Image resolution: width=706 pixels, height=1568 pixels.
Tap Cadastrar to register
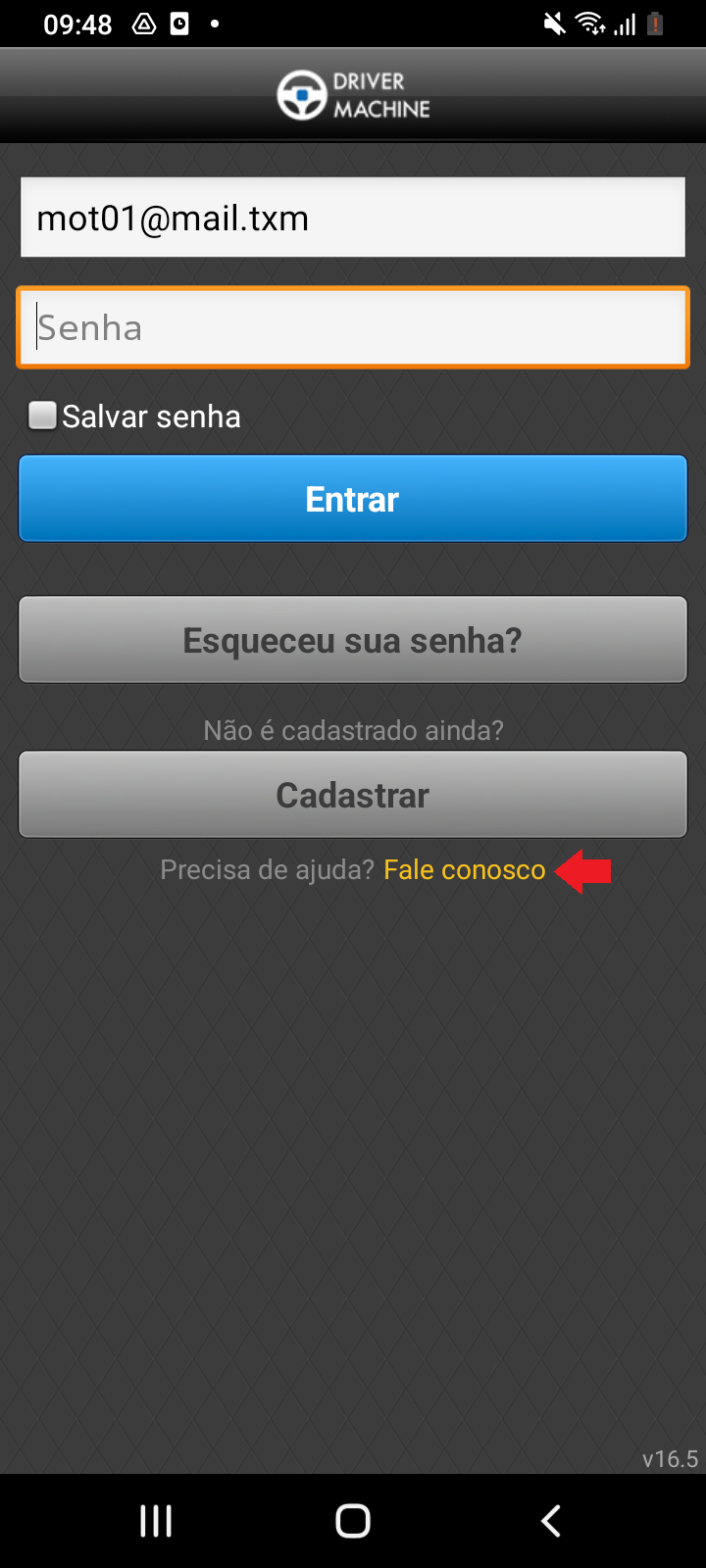(353, 795)
